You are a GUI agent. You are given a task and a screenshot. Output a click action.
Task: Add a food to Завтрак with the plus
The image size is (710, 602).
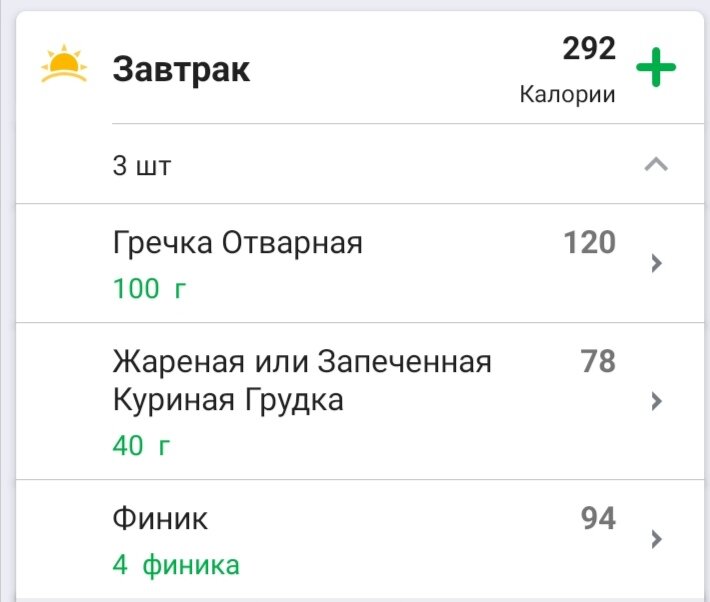click(x=656, y=69)
